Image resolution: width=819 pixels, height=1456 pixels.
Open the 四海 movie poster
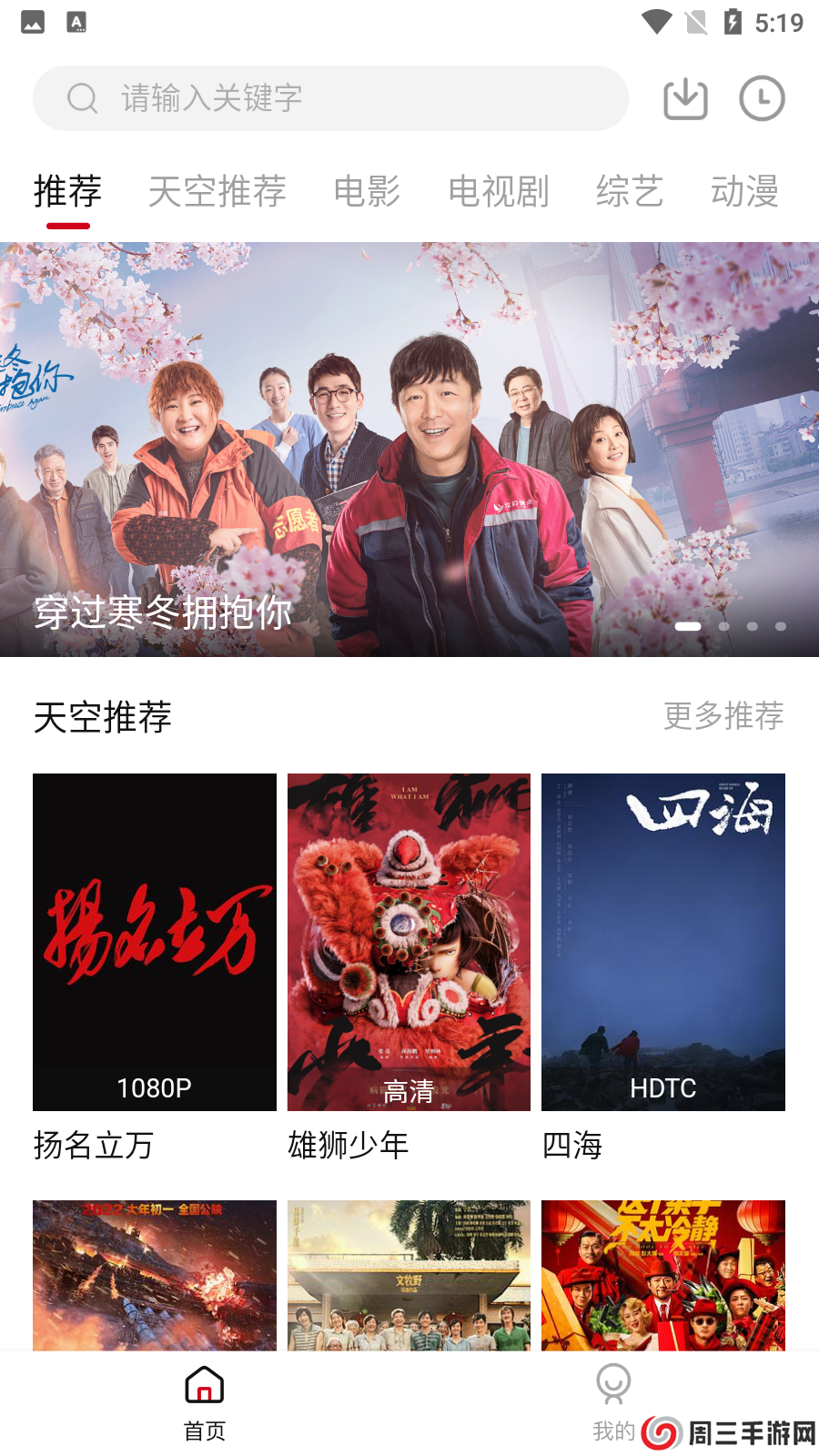tap(662, 943)
